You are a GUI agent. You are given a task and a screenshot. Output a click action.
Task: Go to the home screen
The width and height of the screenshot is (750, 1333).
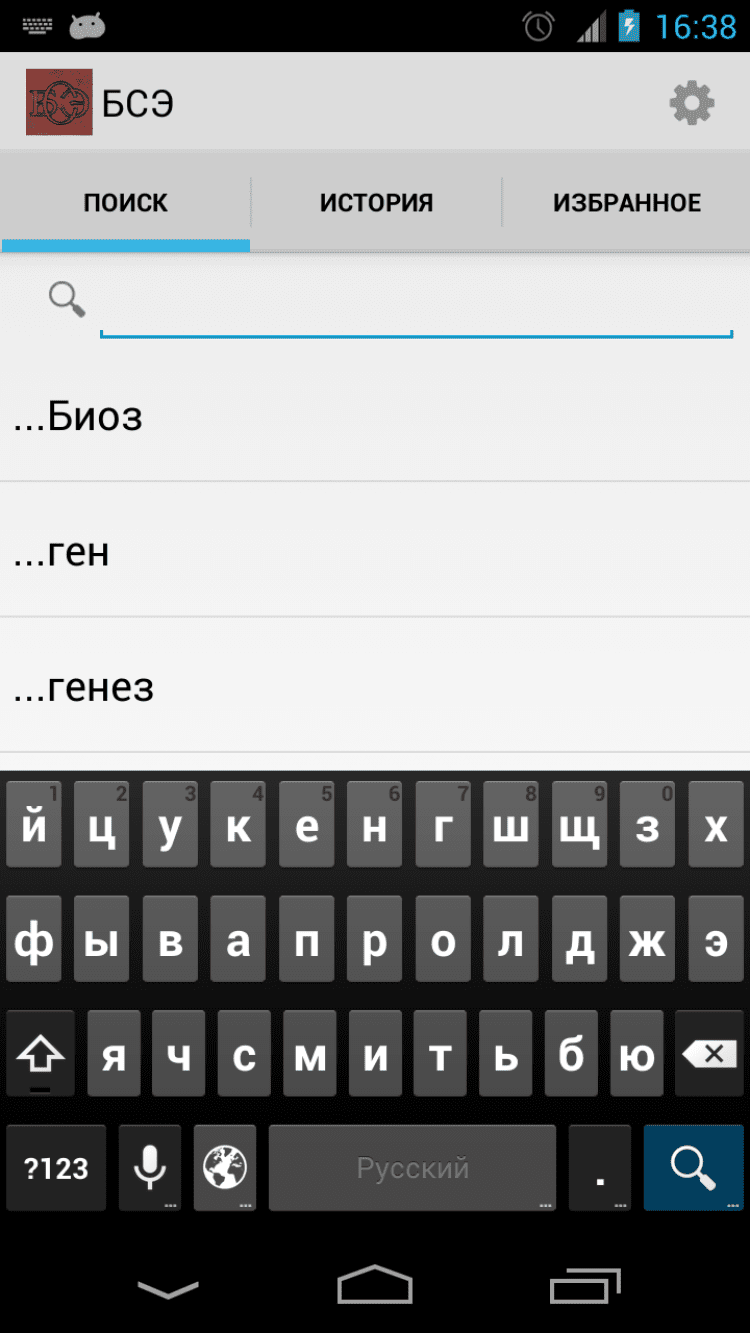375,1286
